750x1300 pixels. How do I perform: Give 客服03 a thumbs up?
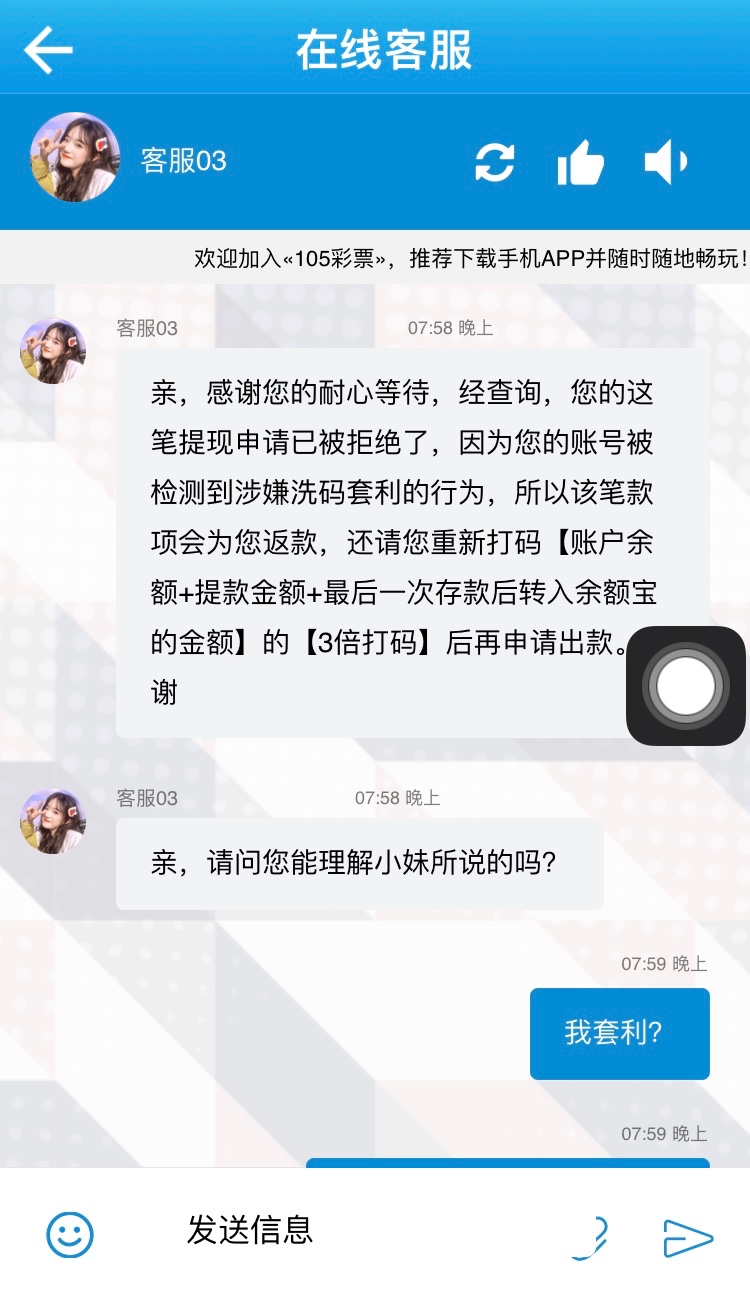[580, 162]
